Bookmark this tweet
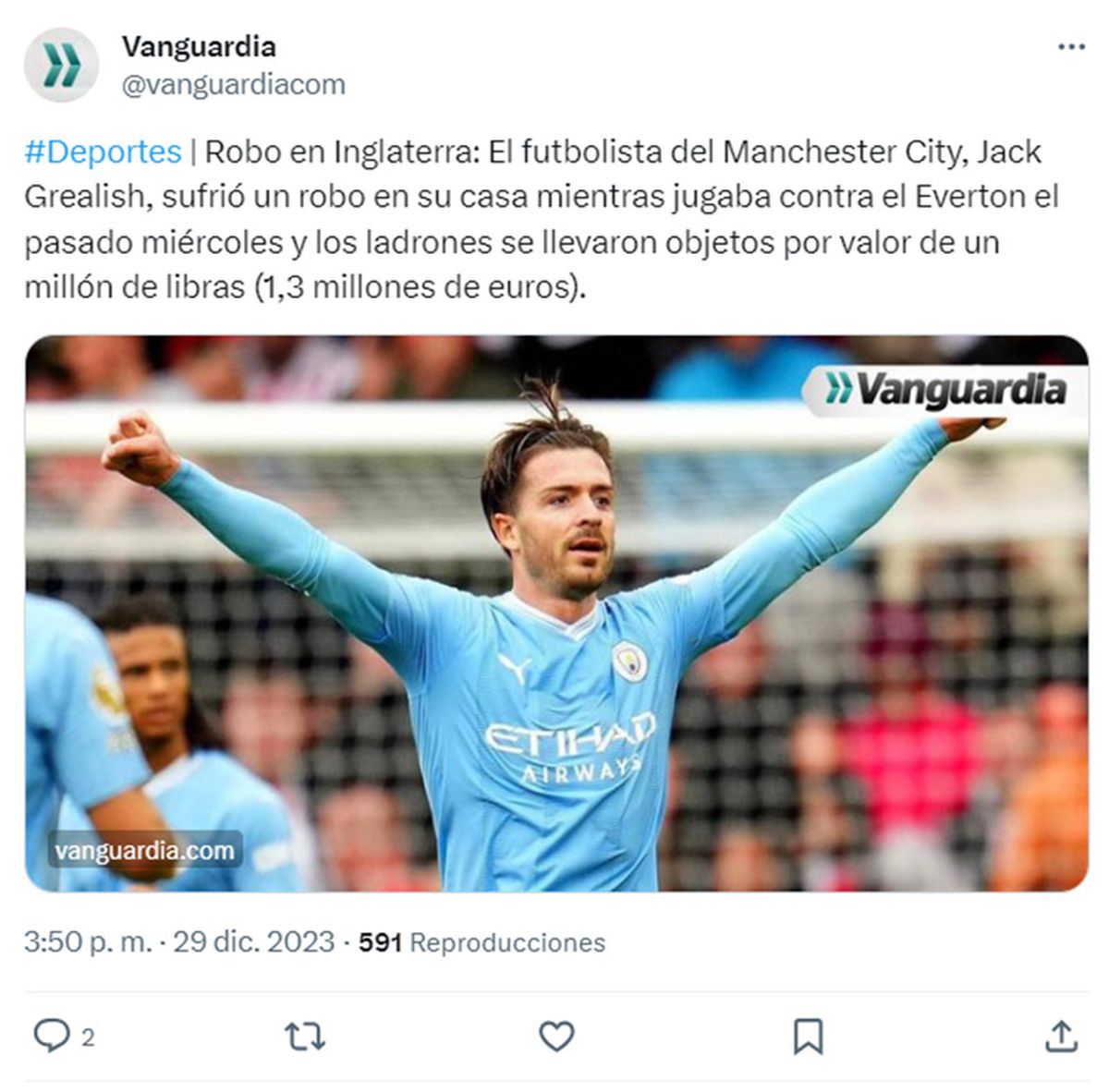 pos(808,1037)
